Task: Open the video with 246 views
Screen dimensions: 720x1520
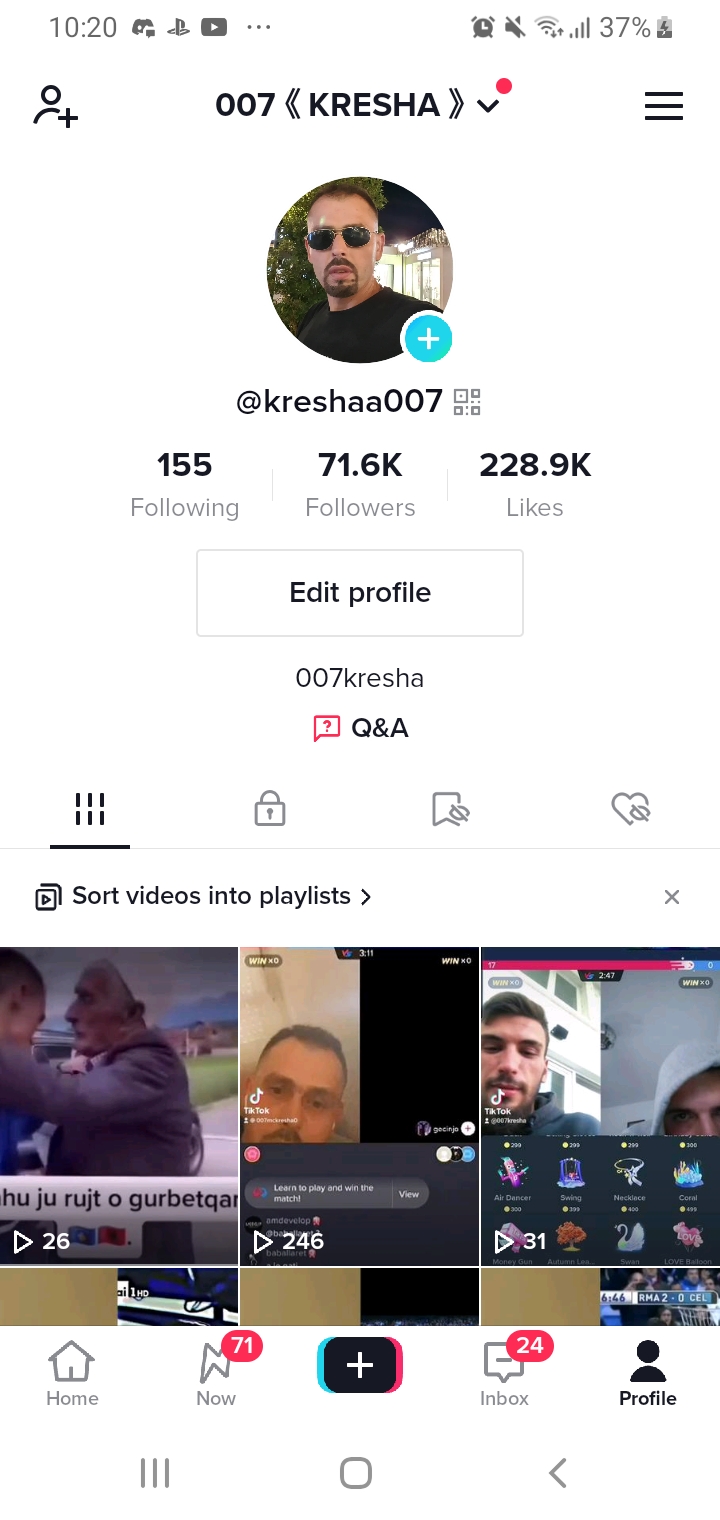Action: [x=360, y=1105]
